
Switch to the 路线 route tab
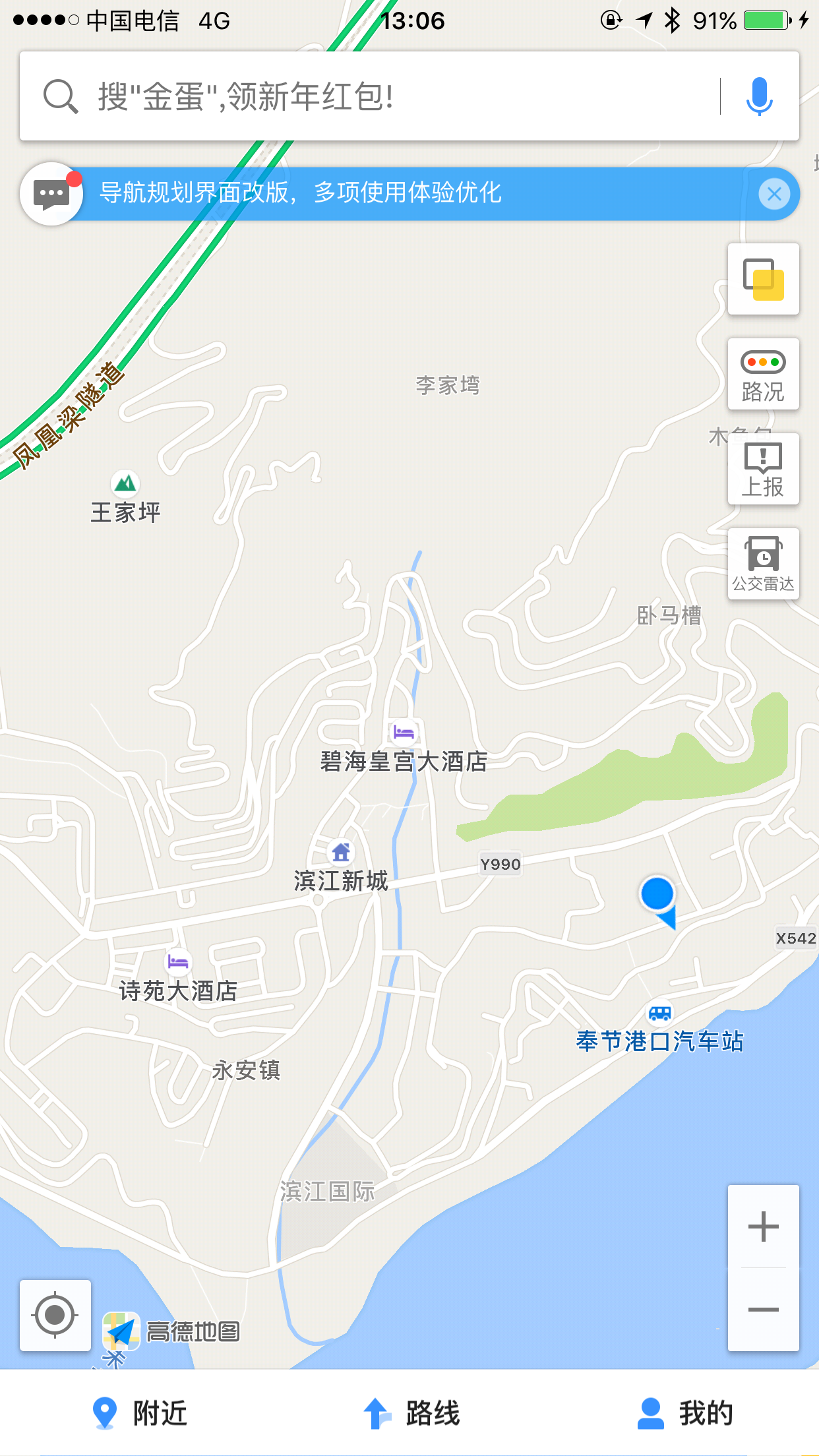point(412,1412)
